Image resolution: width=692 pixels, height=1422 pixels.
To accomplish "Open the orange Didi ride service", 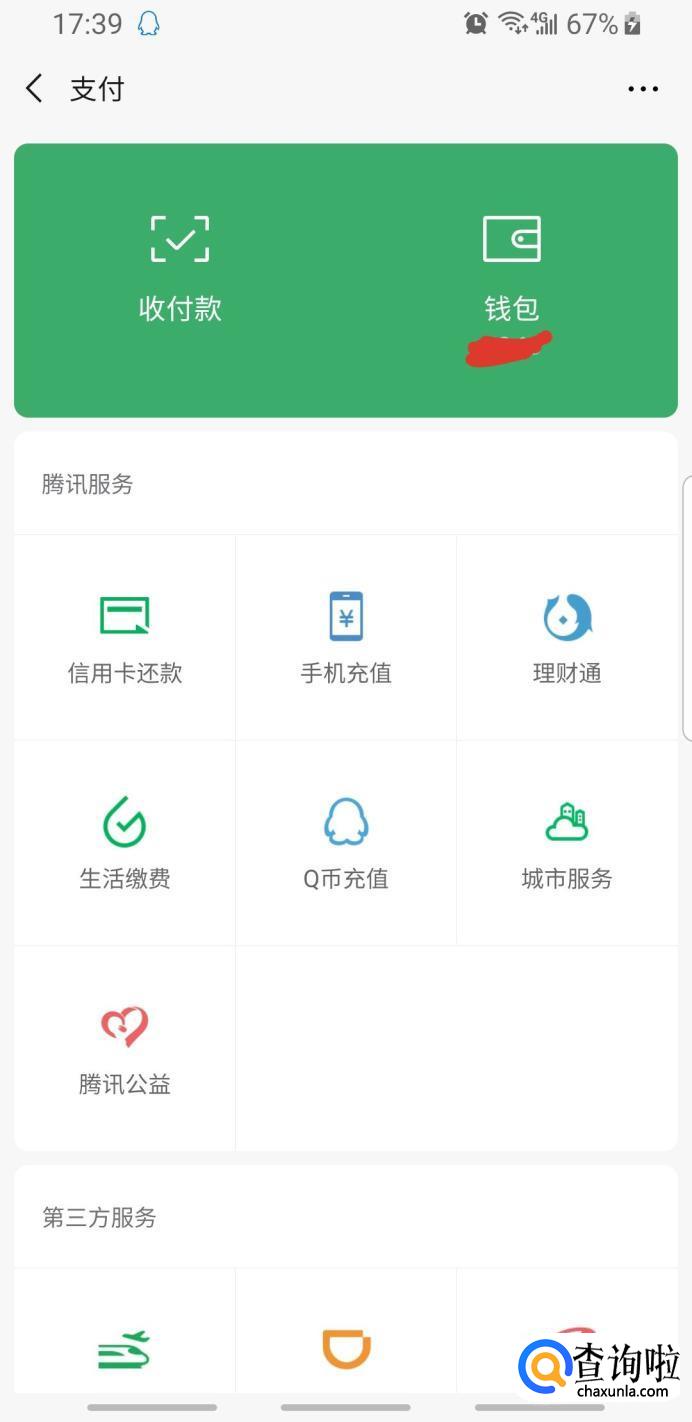I will pos(346,1350).
